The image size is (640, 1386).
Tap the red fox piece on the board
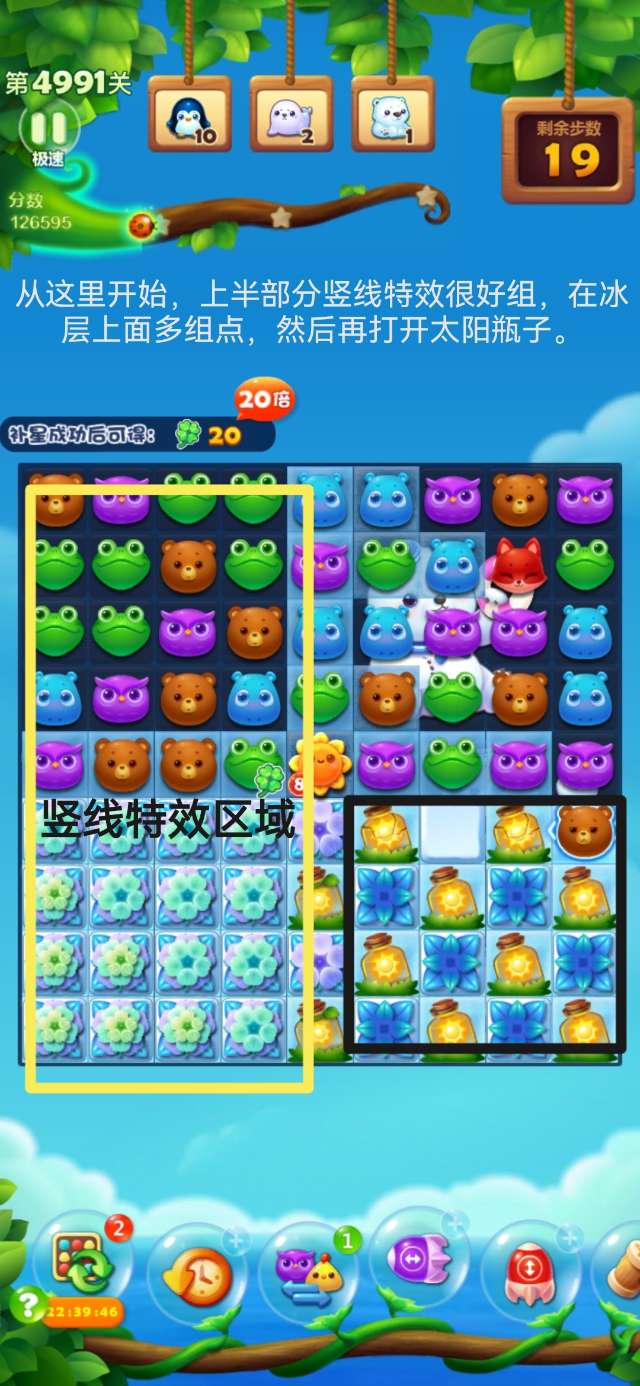(x=518, y=566)
